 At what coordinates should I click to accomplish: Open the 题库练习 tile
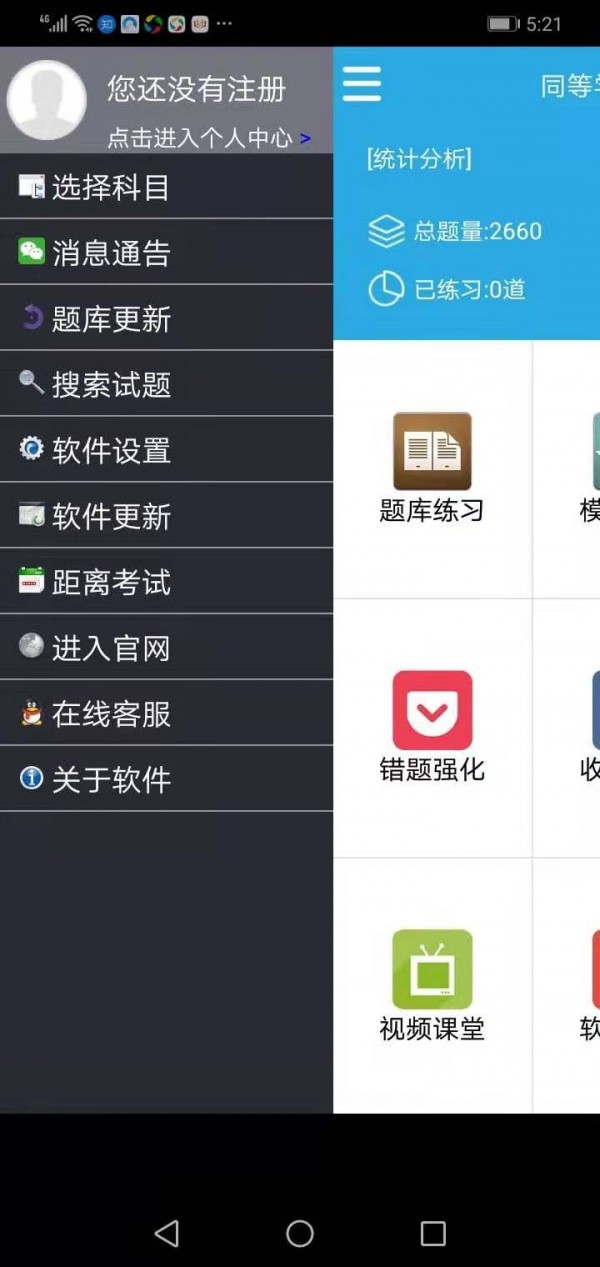432,468
